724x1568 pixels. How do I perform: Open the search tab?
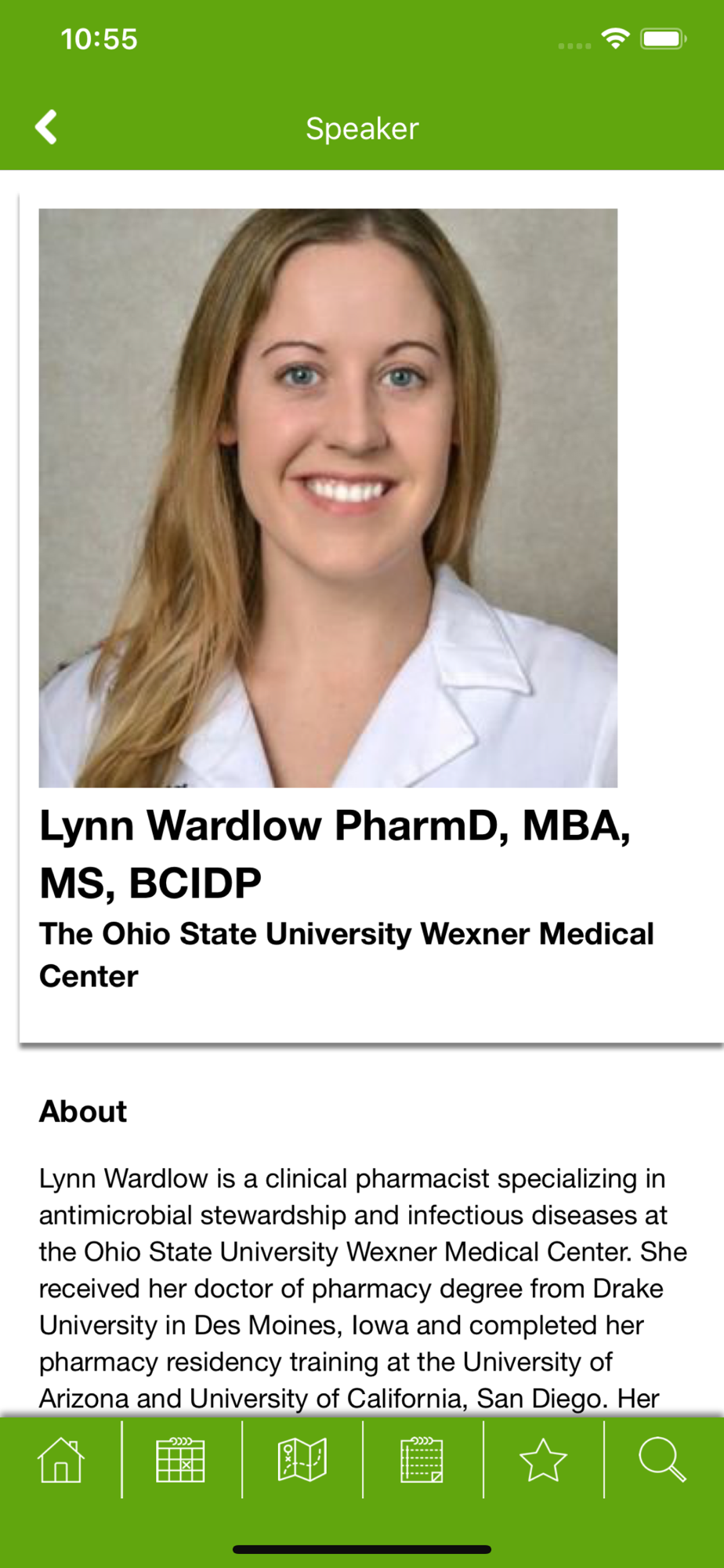coord(663,1460)
